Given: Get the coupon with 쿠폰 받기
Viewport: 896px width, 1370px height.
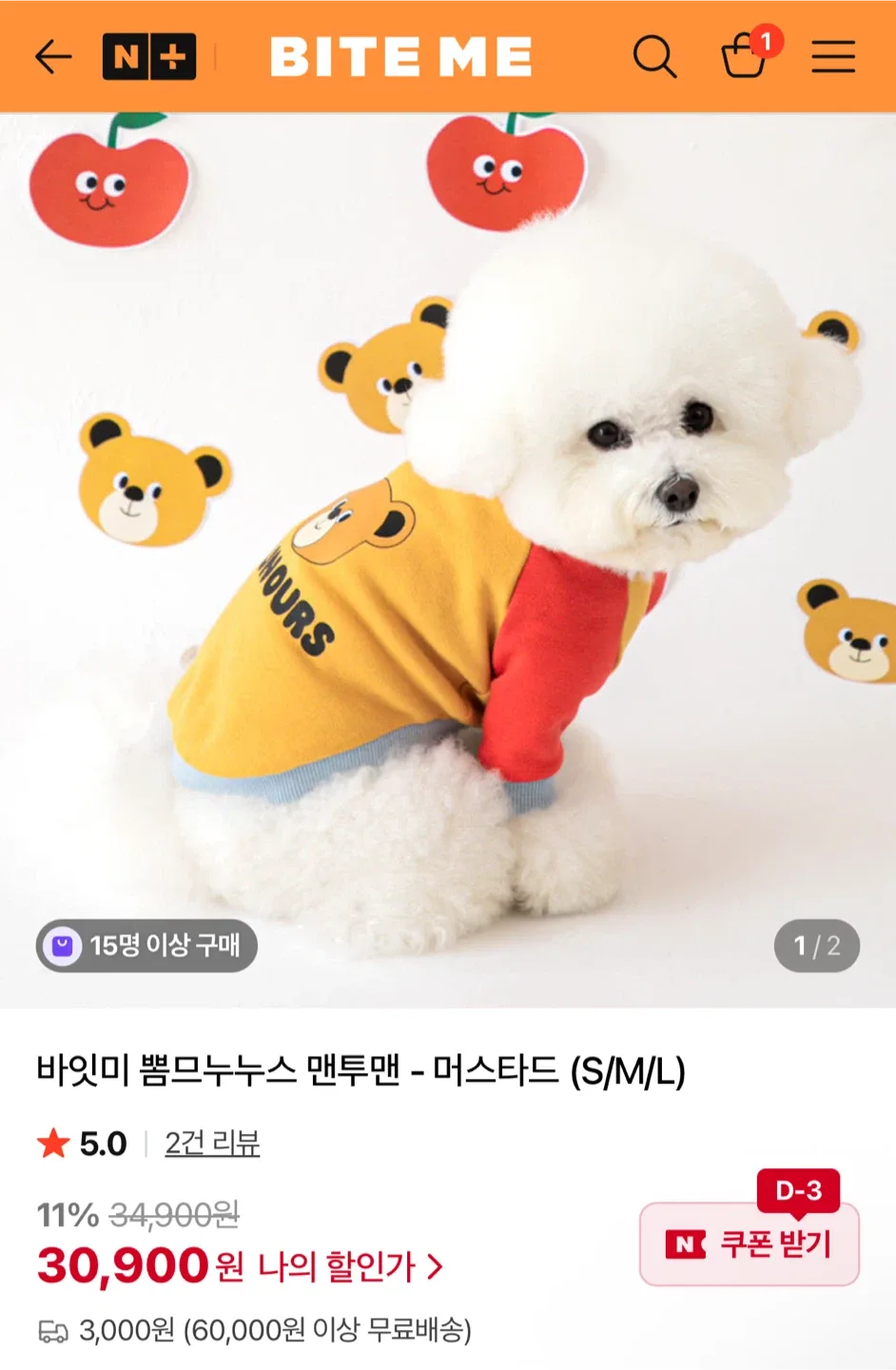Looking at the screenshot, I should 750,1244.
